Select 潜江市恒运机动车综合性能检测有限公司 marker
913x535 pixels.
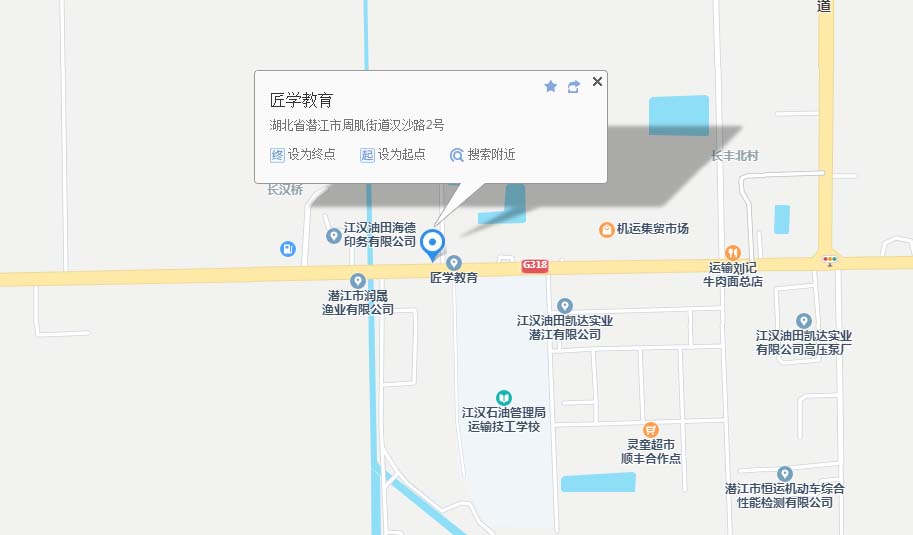click(785, 473)
